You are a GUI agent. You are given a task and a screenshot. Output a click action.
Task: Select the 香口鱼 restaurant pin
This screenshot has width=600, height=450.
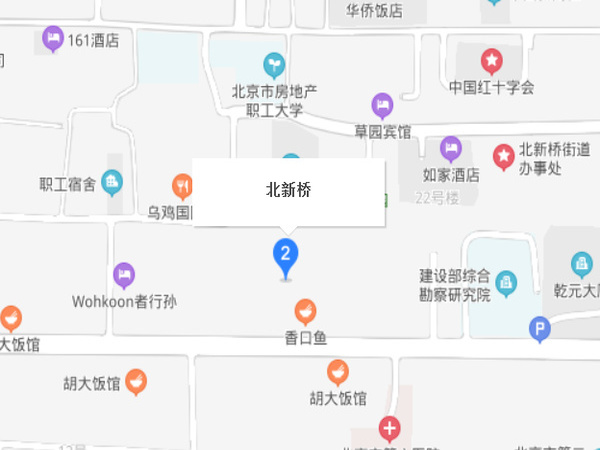point(306,311)
